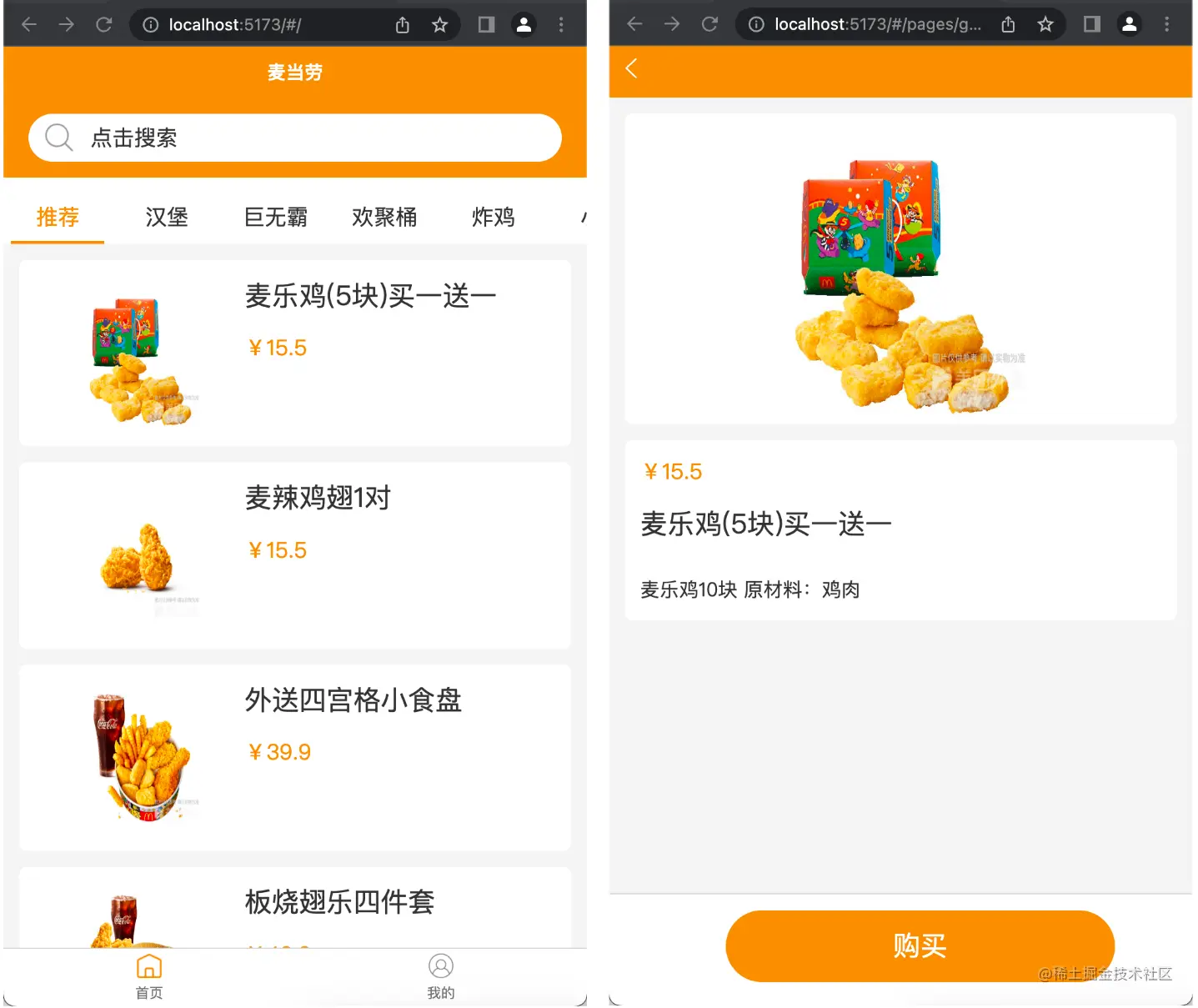The image size is (1198, 1008).
Task: Switch to the 我的 profile tab
Action: (440, 976)
